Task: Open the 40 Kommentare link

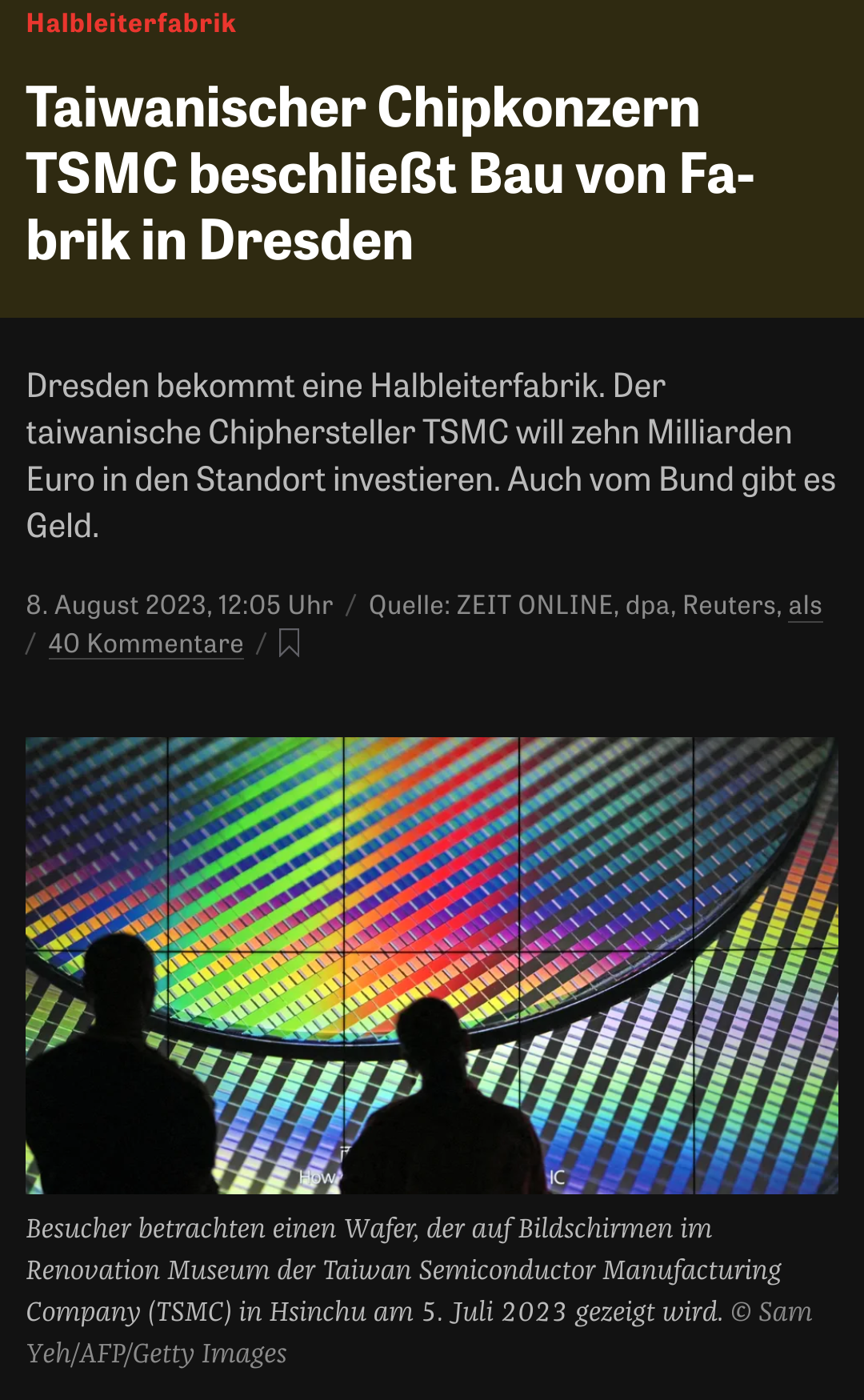Action: pyautogui.click(x=146, y=644)
